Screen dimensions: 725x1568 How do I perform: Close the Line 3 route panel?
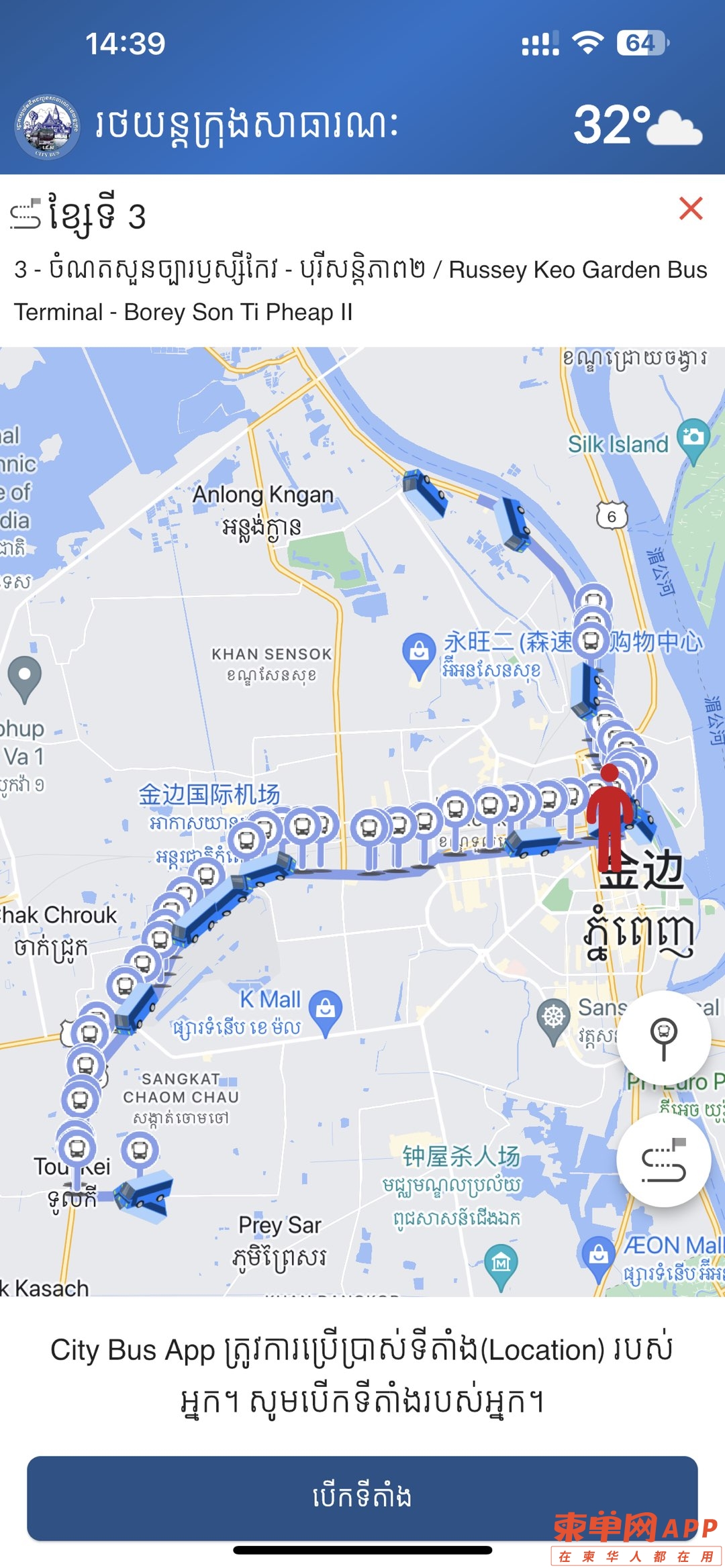[690, 209]
